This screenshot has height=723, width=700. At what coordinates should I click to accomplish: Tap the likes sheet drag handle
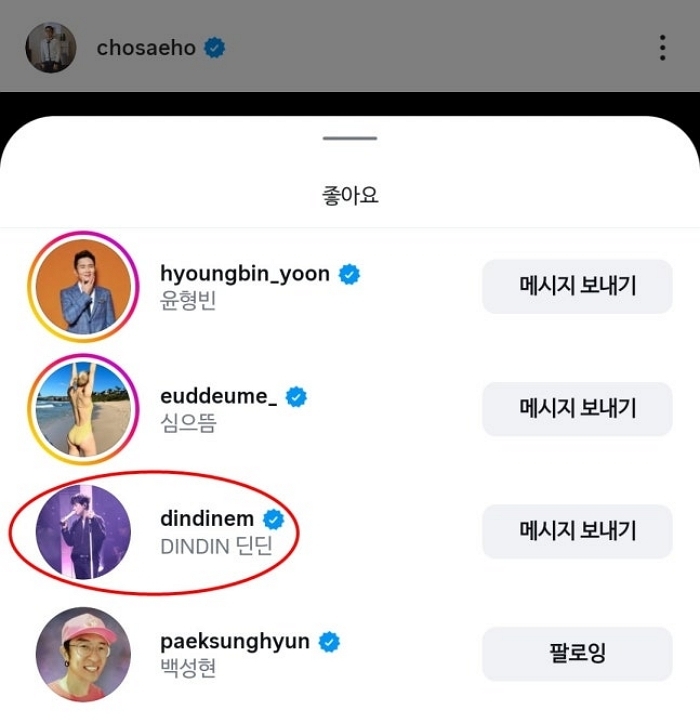pyautogui.click(x=350, y=139)
